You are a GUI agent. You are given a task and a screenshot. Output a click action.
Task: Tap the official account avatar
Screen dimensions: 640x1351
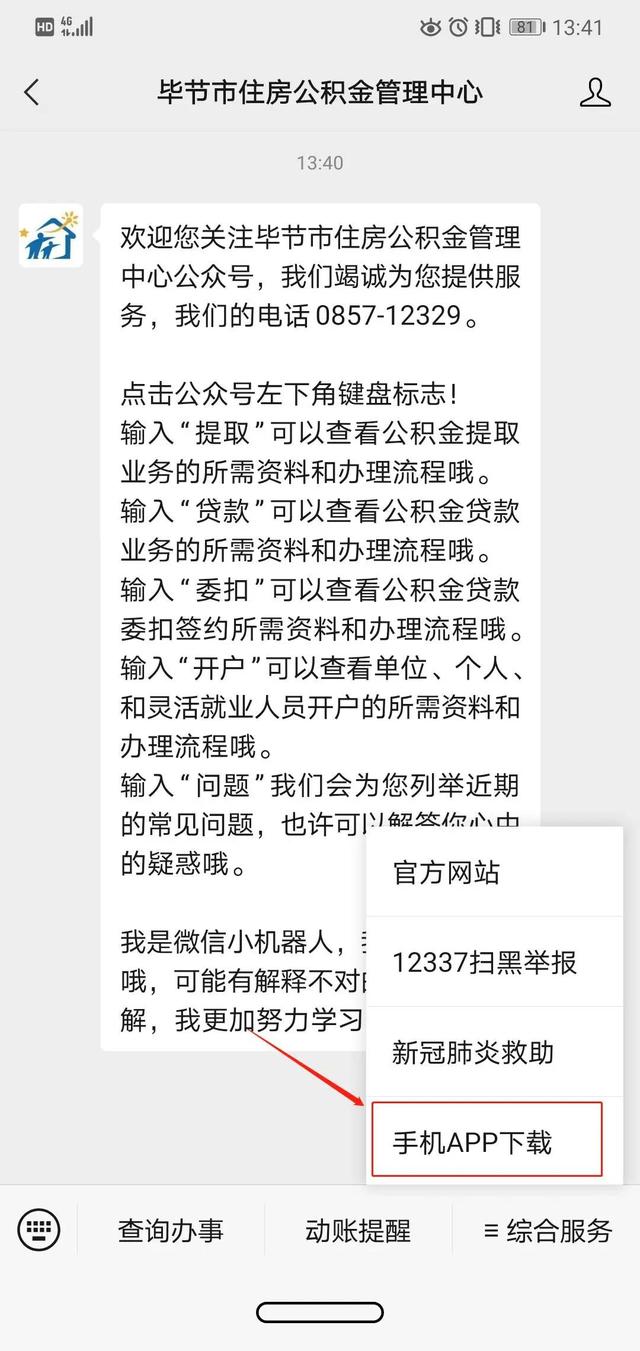pos(50,235)
